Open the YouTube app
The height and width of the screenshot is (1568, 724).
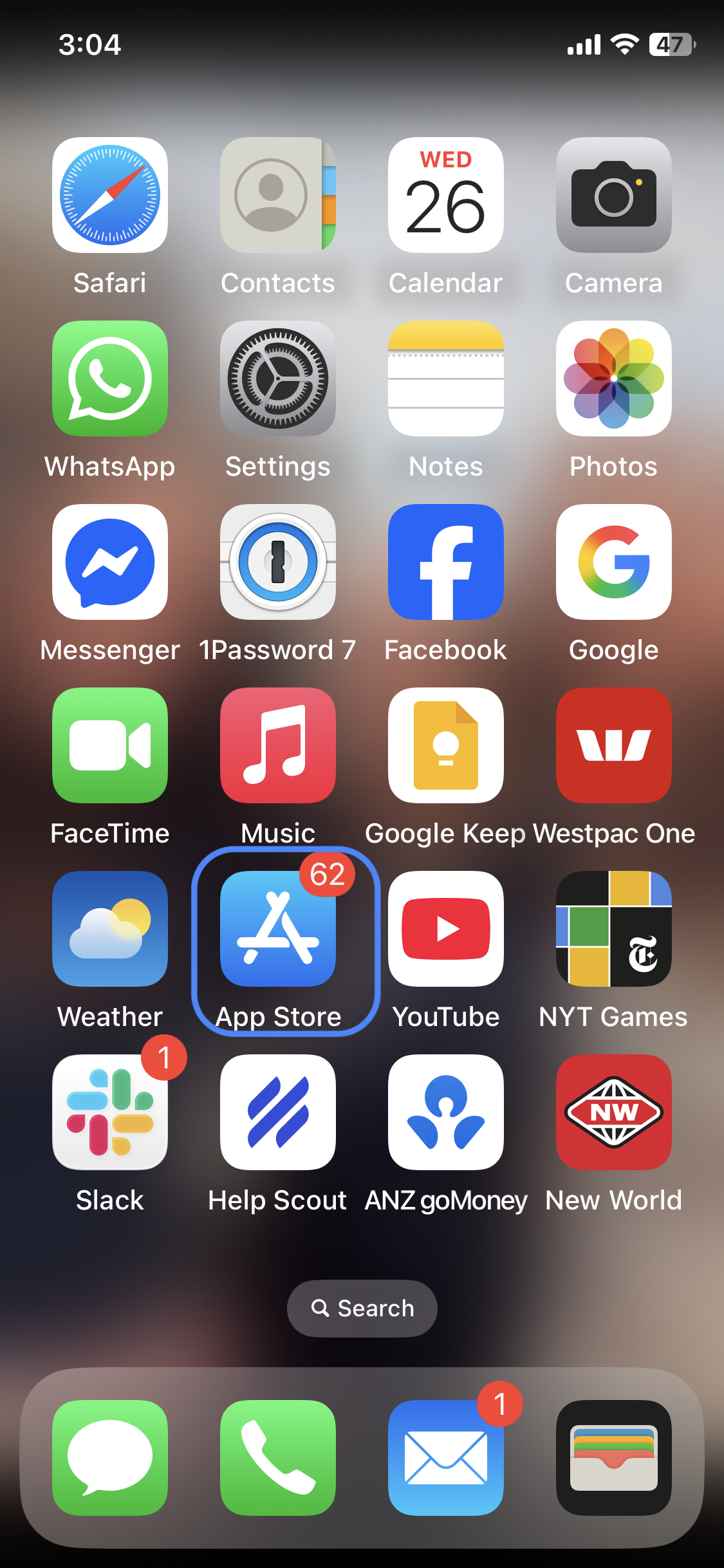tap(446, 929)
